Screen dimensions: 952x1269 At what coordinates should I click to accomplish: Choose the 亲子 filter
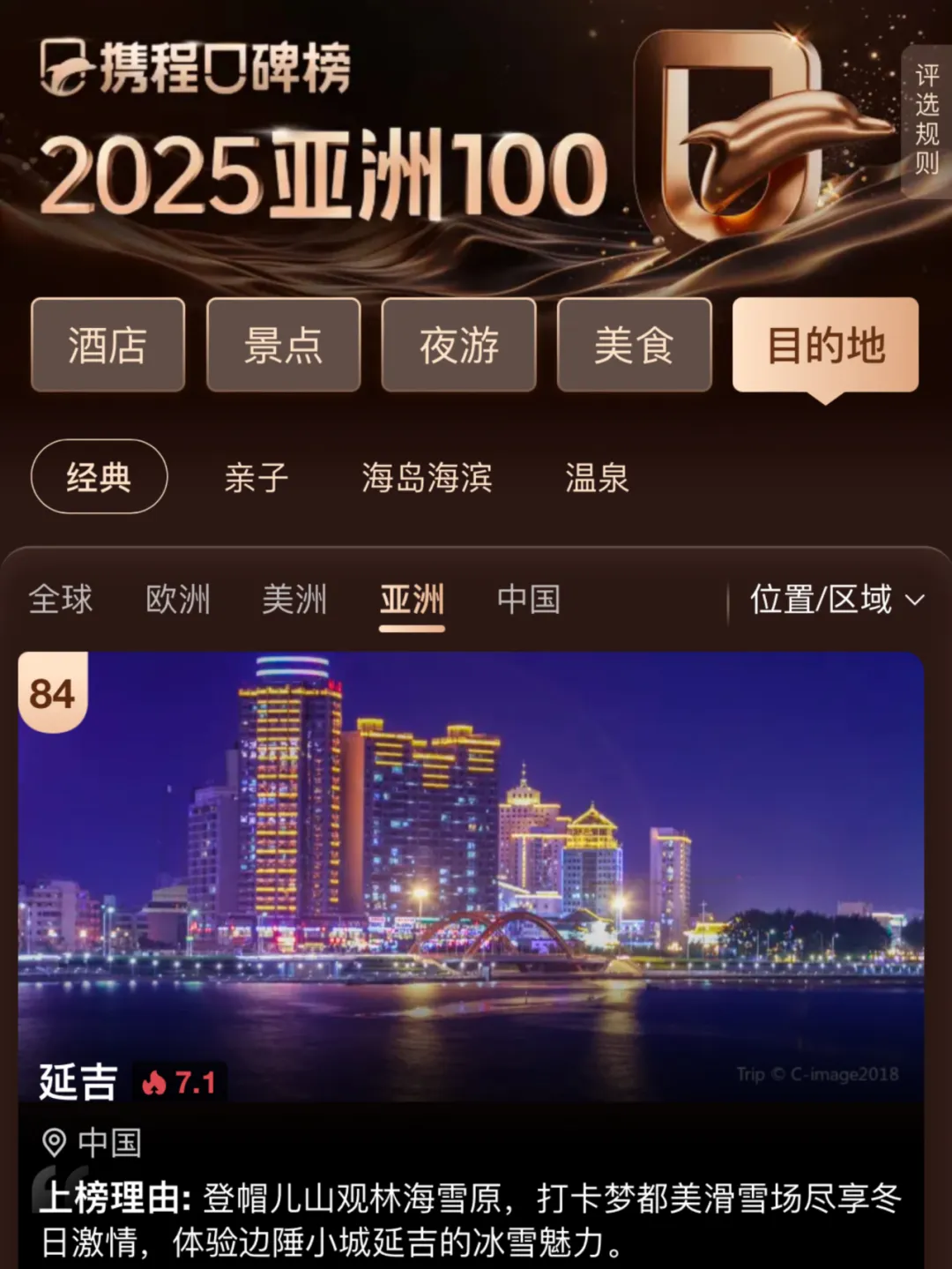point(256,478)
